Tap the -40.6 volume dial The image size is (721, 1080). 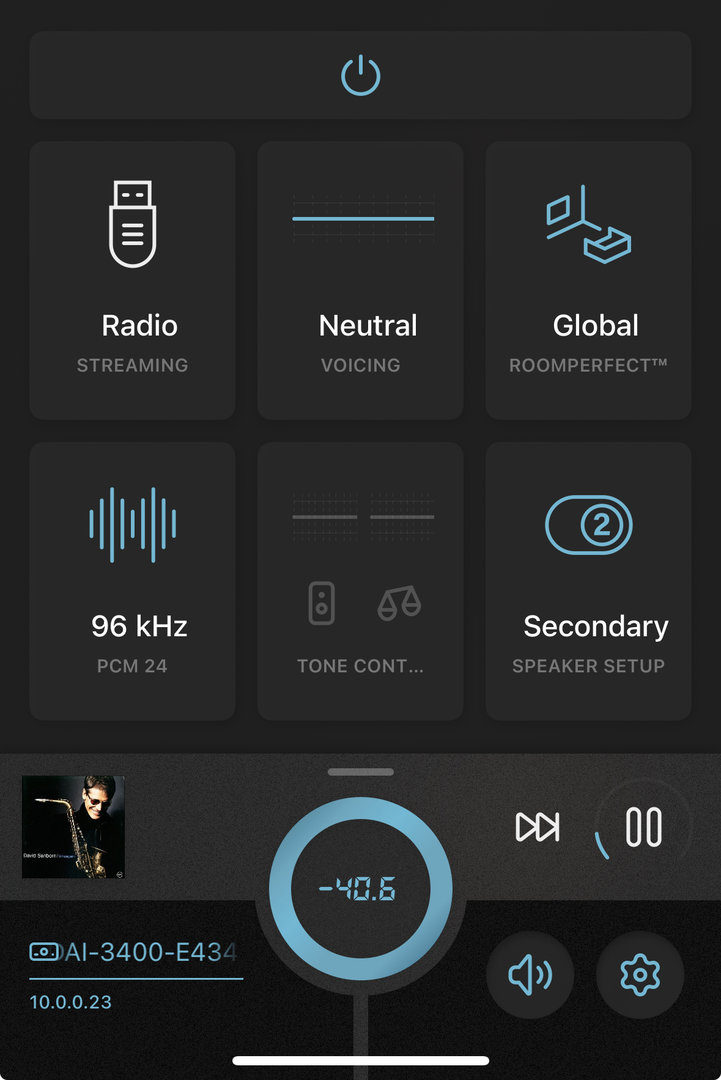point(360,888)
